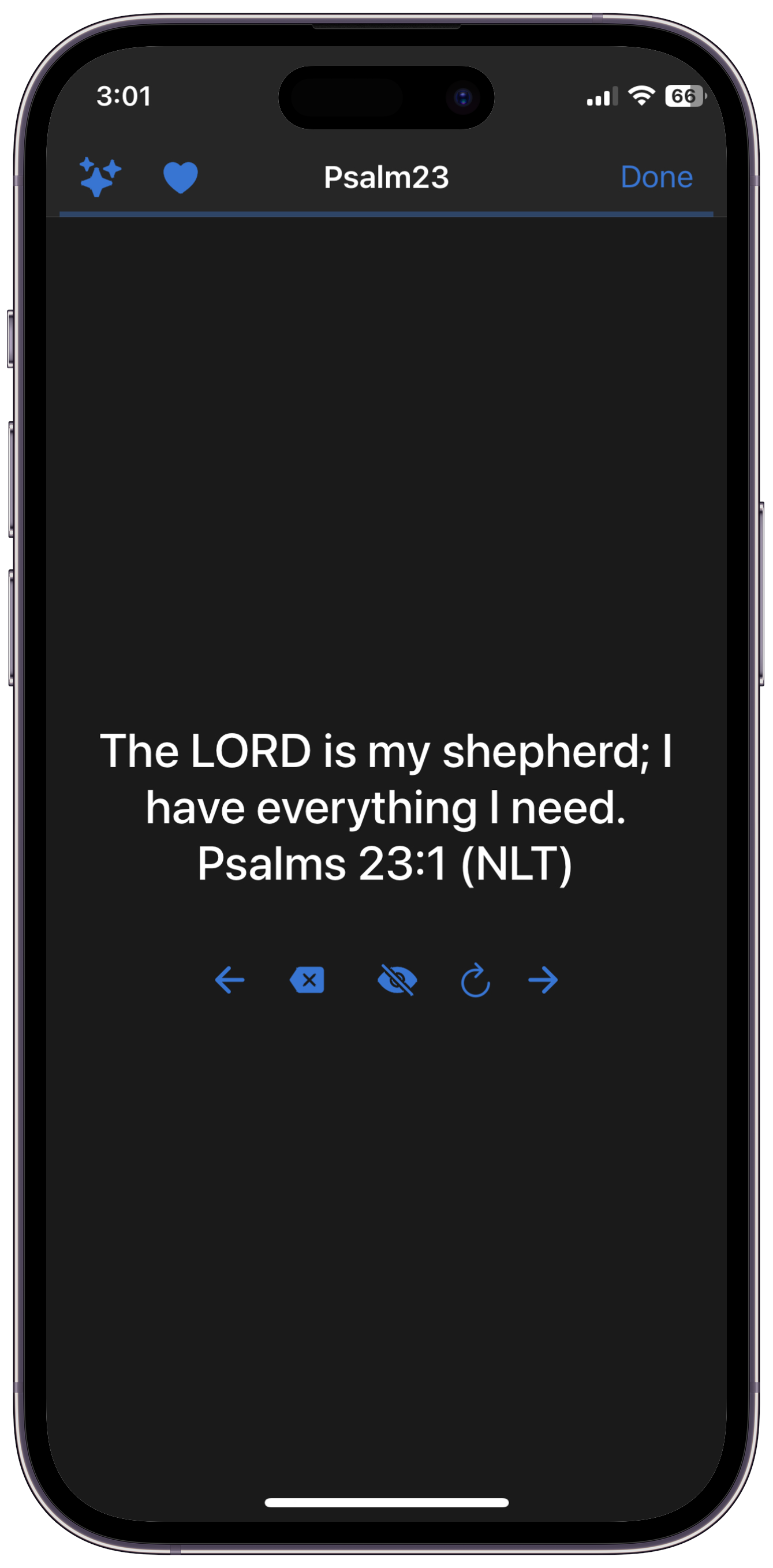This screenshot has width=773, height=1568.
Task: Toggle the favorite heart for Psalm23
Action: pyautogui.click(x=181, y=177)
